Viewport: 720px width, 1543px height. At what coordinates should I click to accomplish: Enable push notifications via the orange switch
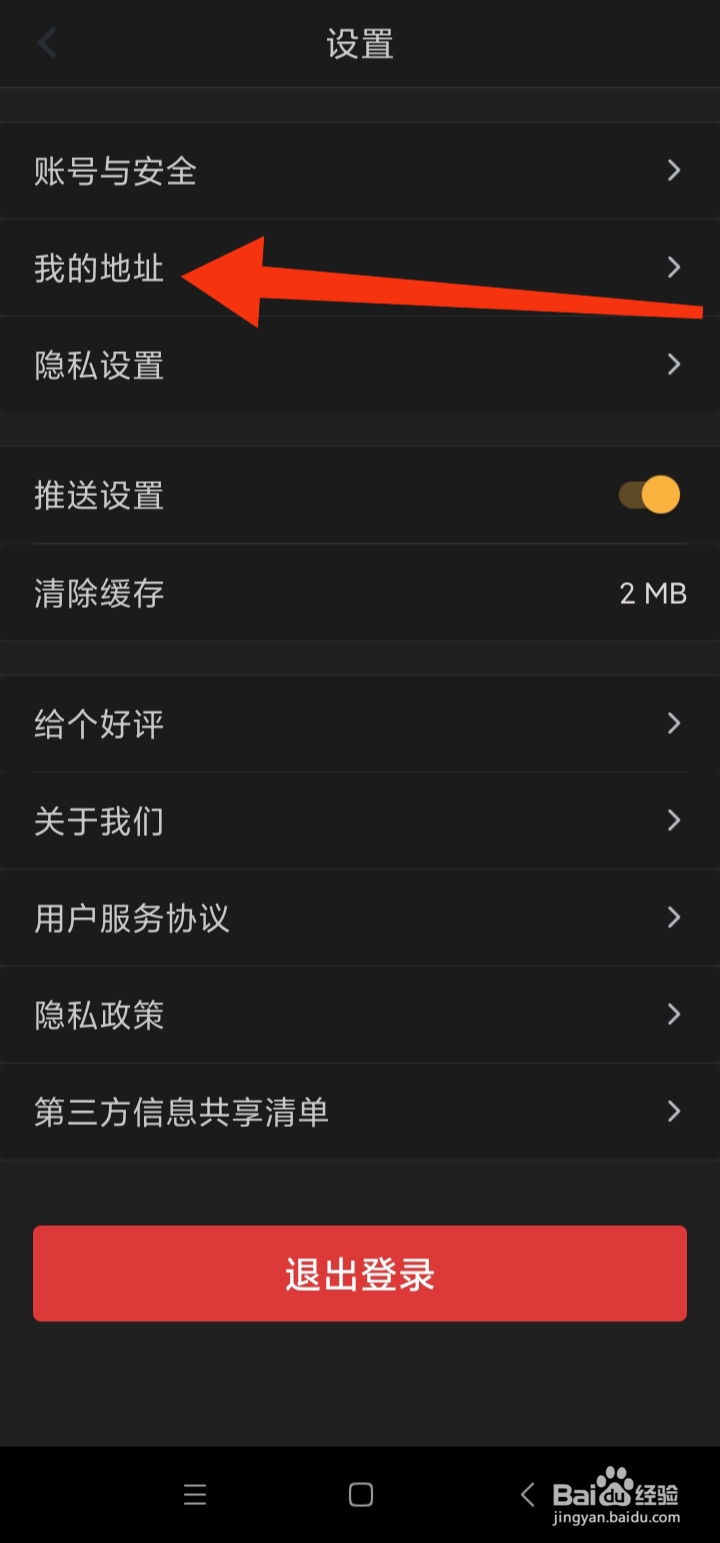coord(649,494)
